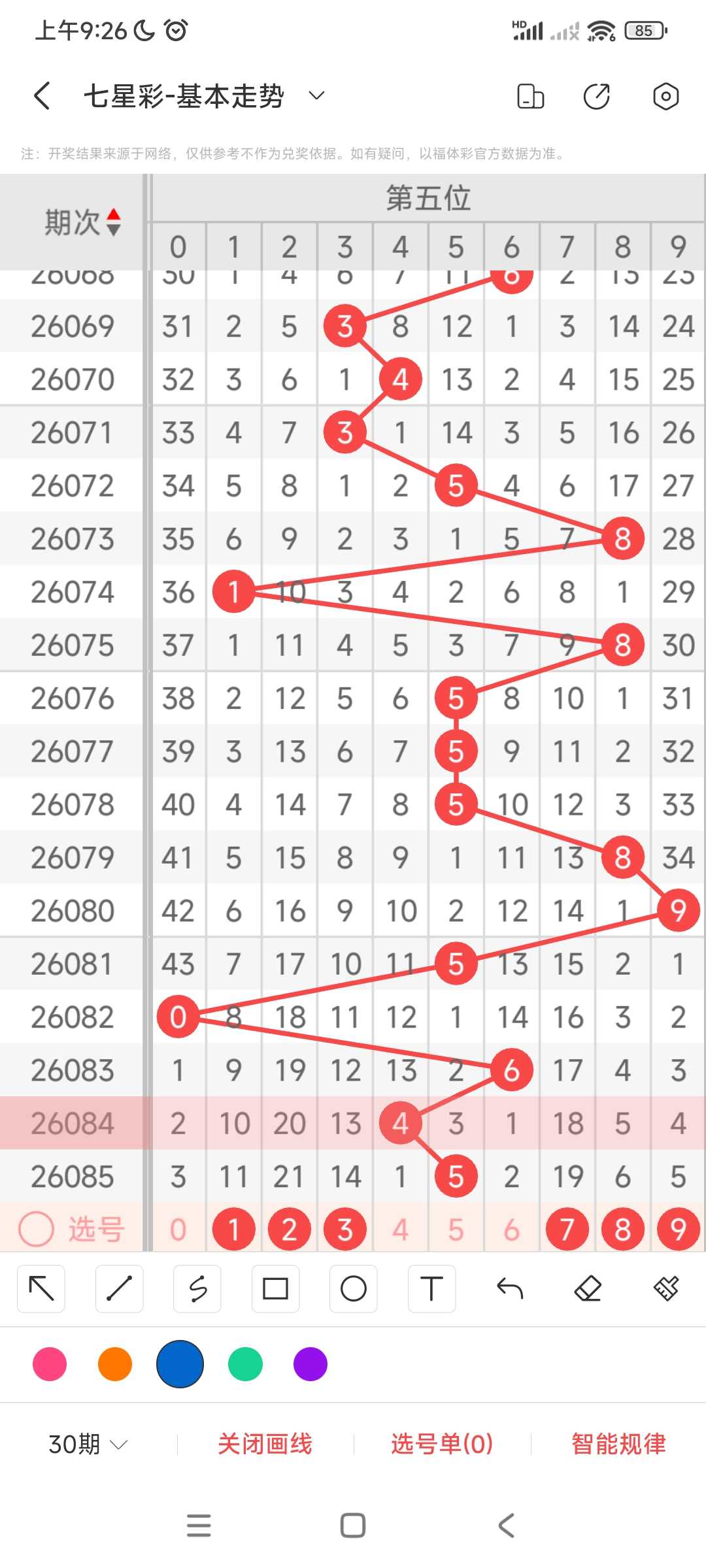Toggle the 期次 sort order arrows
This screenshot has height=1568, width=706.
tap(114, 222)
